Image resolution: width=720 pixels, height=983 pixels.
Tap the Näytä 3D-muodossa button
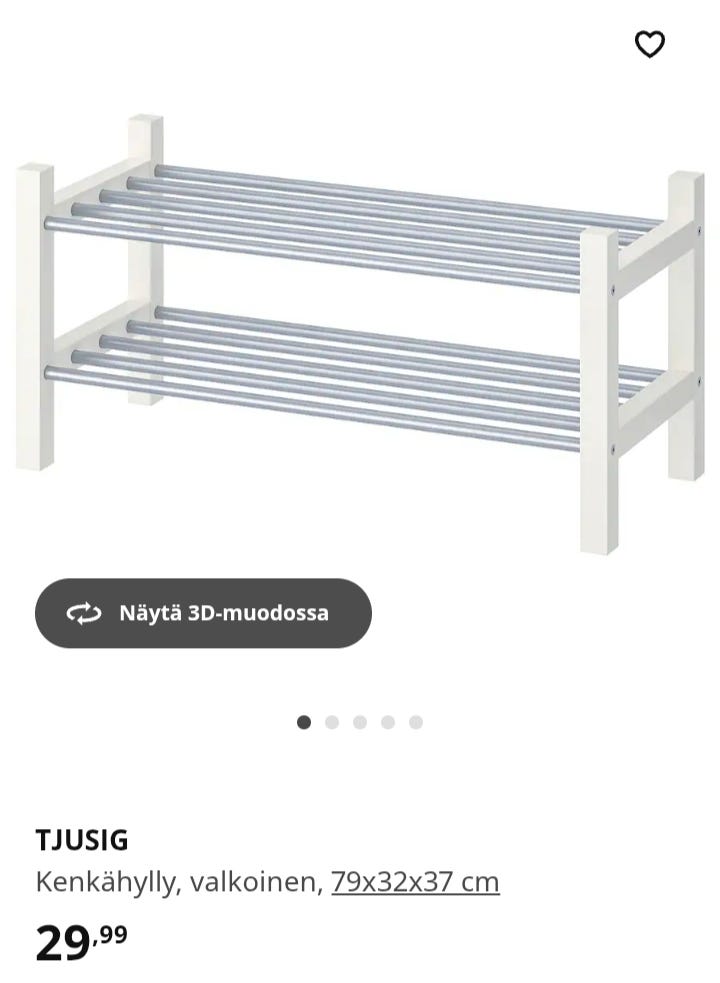204,613
